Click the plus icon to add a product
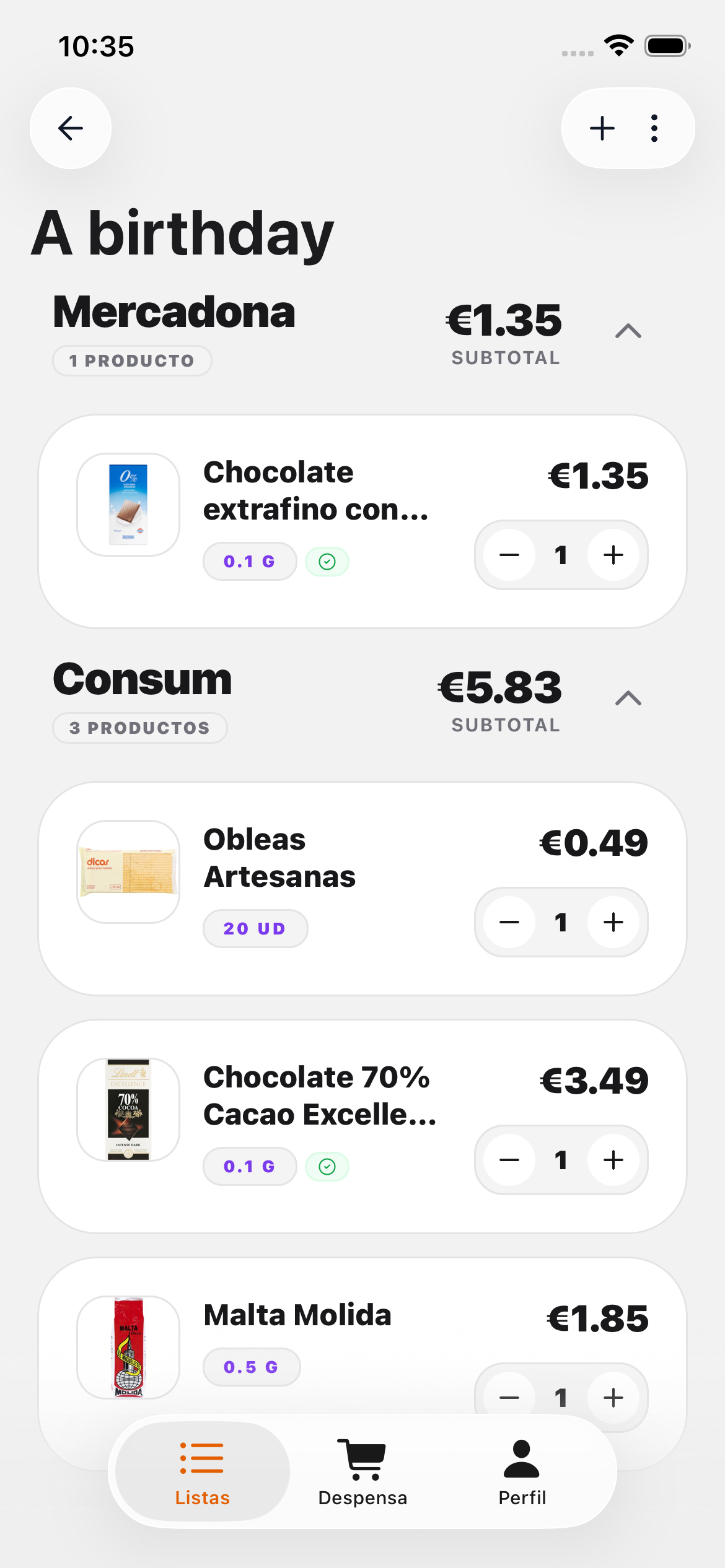The height and width of the screenshot is (1568, 725). 602,128
